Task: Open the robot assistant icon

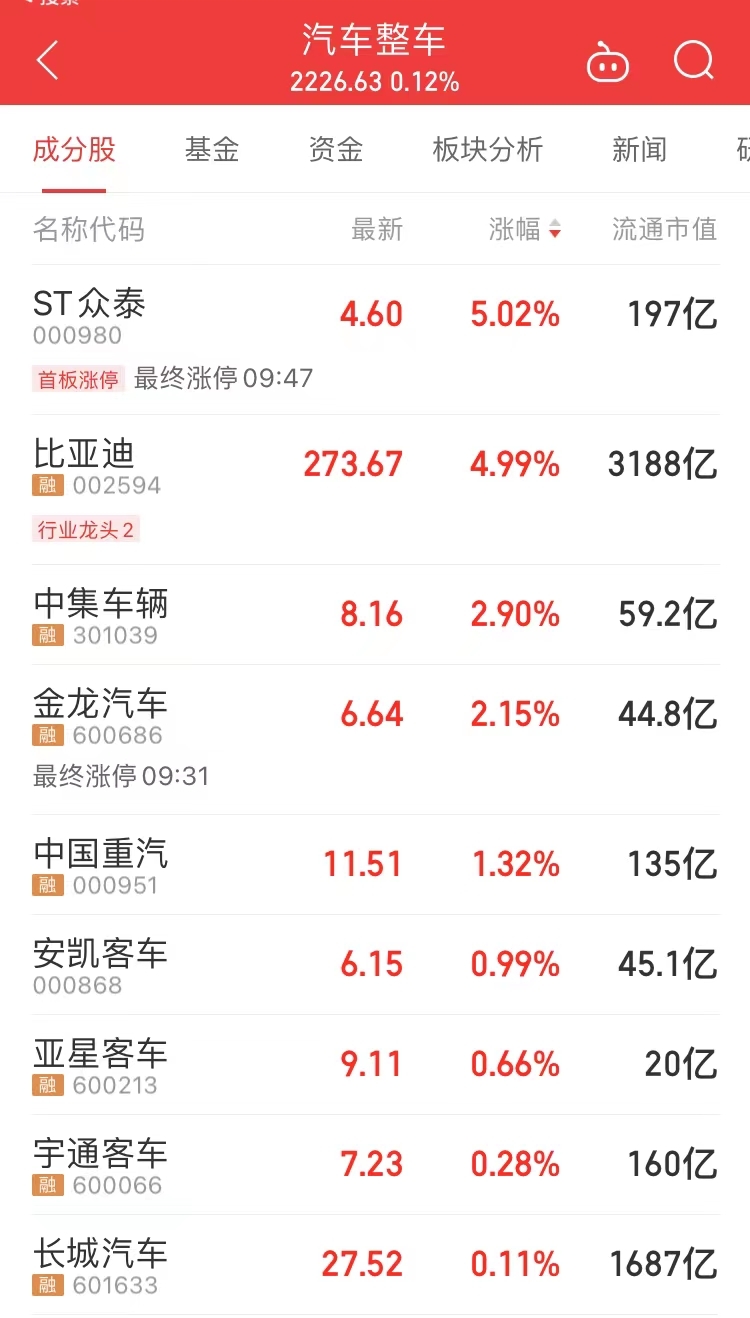Action: 607,62
